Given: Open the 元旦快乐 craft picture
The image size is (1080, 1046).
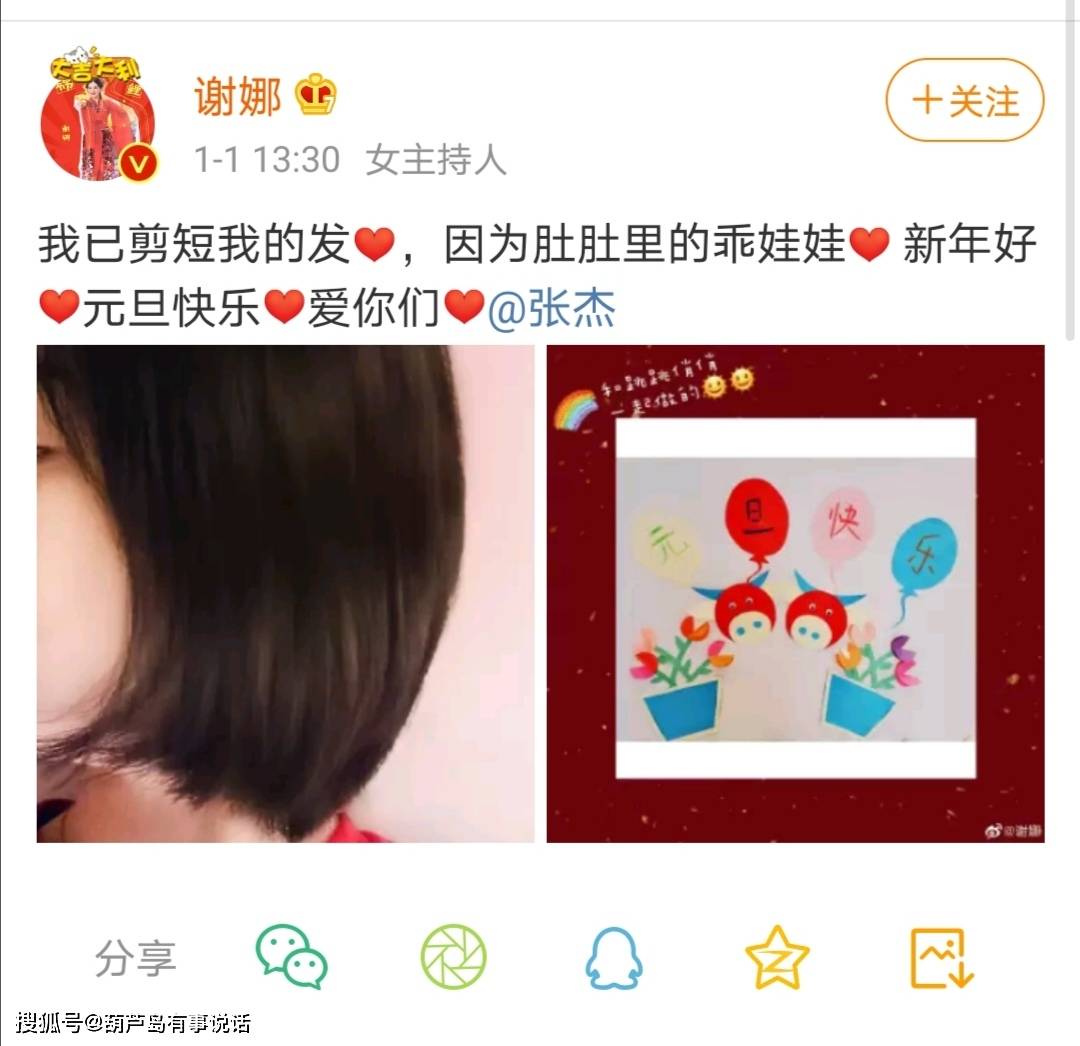Looking at the screenshot, I should (x=795, y=593).
